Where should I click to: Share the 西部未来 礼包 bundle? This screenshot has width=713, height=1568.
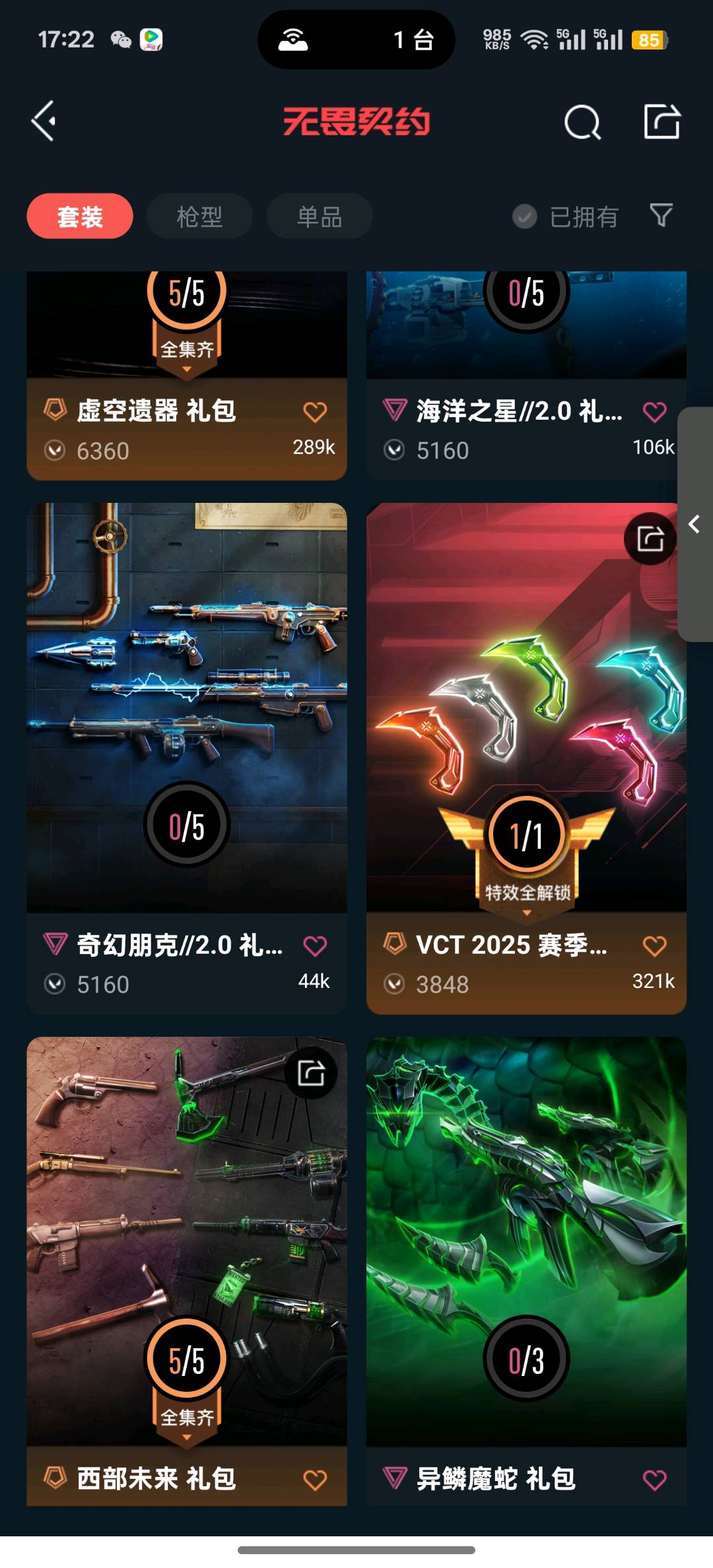click(311, 1073)
